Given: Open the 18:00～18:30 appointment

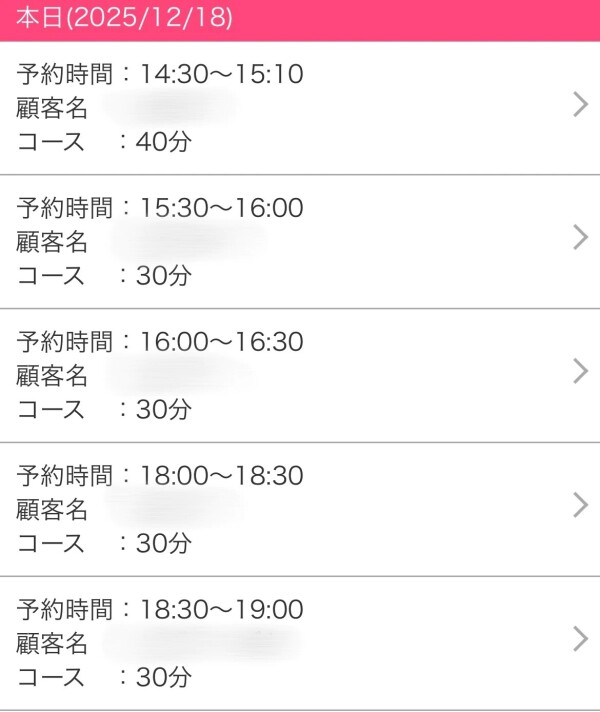Looking at the screenshot, I should pos(300,509).
